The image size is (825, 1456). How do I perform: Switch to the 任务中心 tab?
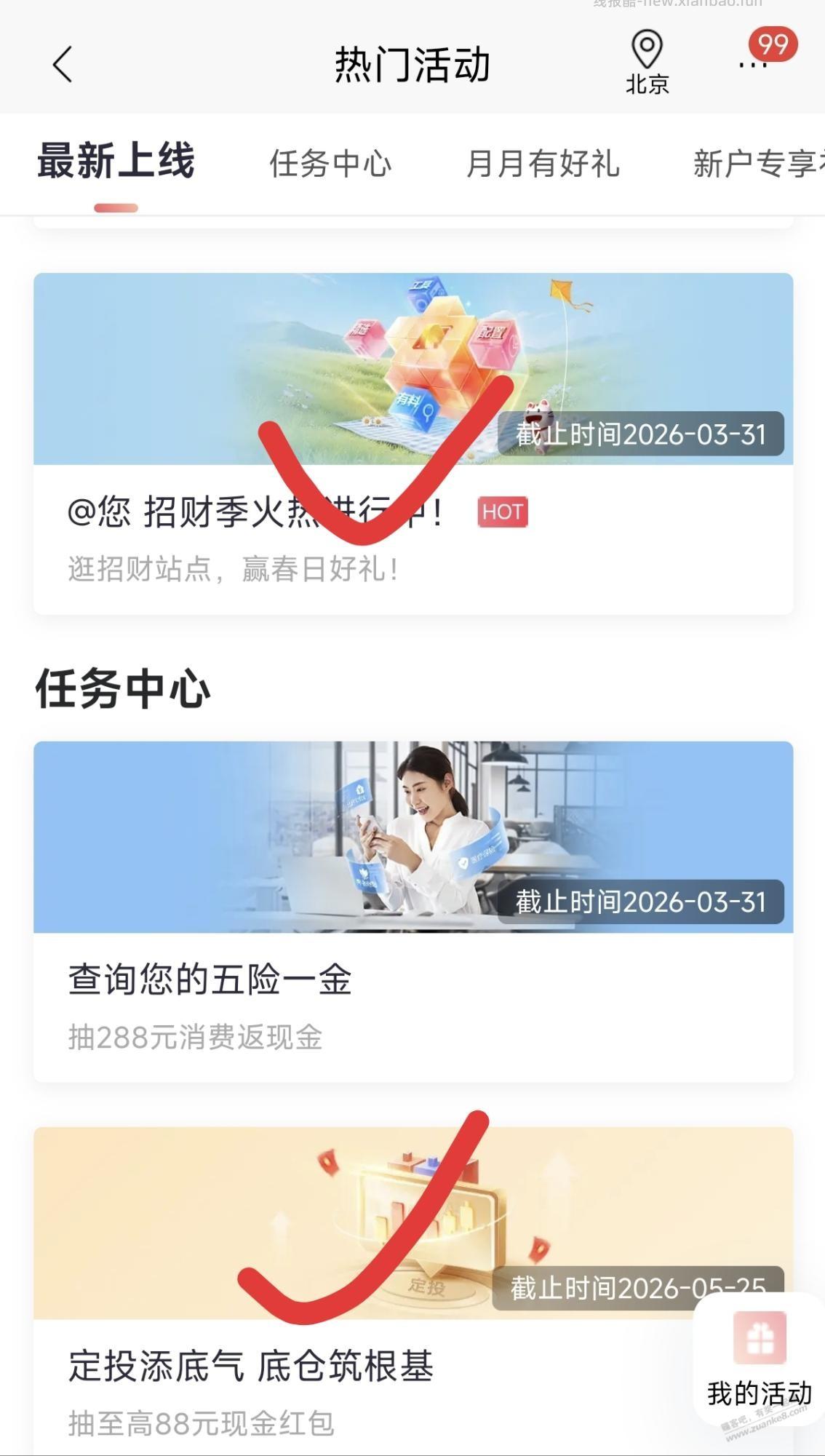331,164
